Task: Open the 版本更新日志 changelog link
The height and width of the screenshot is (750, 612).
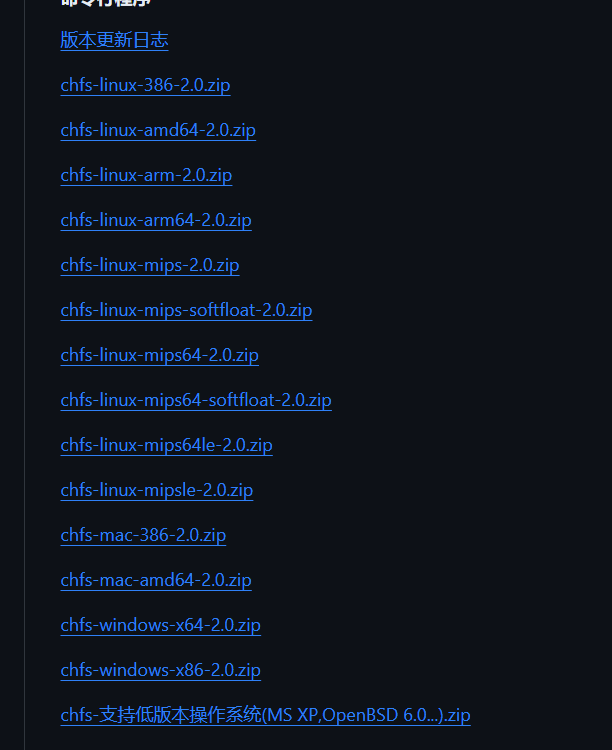Action: 114,40
